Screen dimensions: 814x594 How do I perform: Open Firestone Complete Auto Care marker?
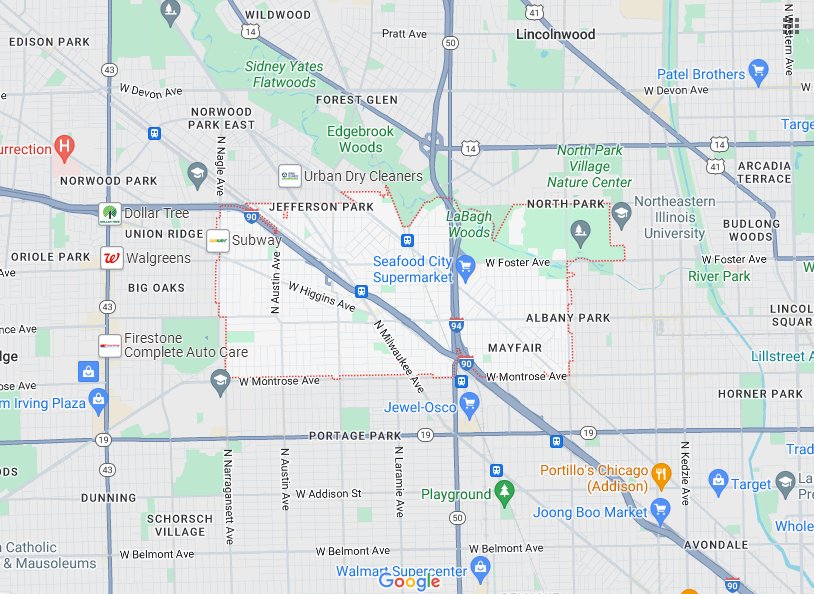tap(109, 346)
